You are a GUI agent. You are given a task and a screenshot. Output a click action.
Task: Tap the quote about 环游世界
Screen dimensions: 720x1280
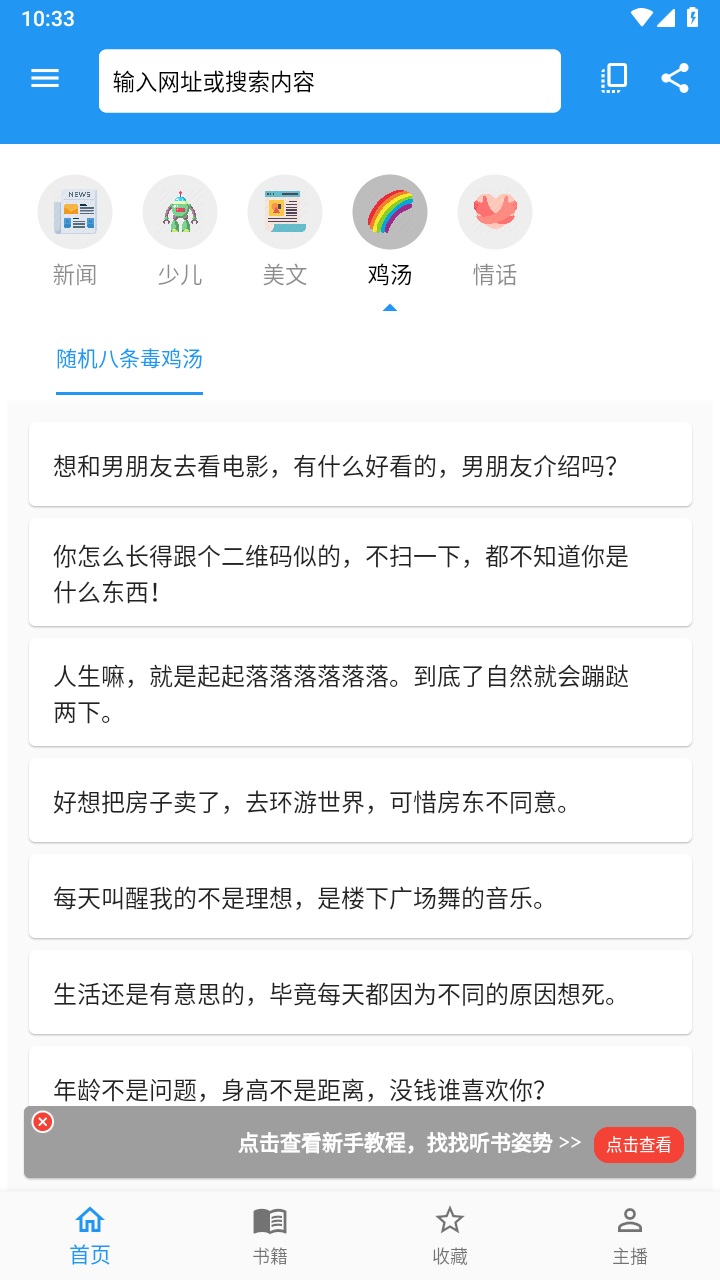pos(360,800)
